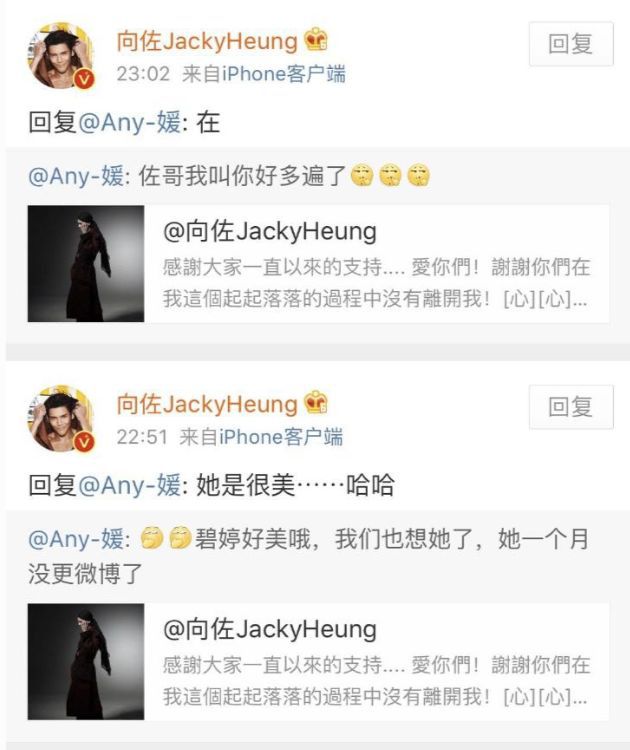Open @Any-媛 mention in reply "在"
This screenshot has width=630, height=750.
coord(130,124)
